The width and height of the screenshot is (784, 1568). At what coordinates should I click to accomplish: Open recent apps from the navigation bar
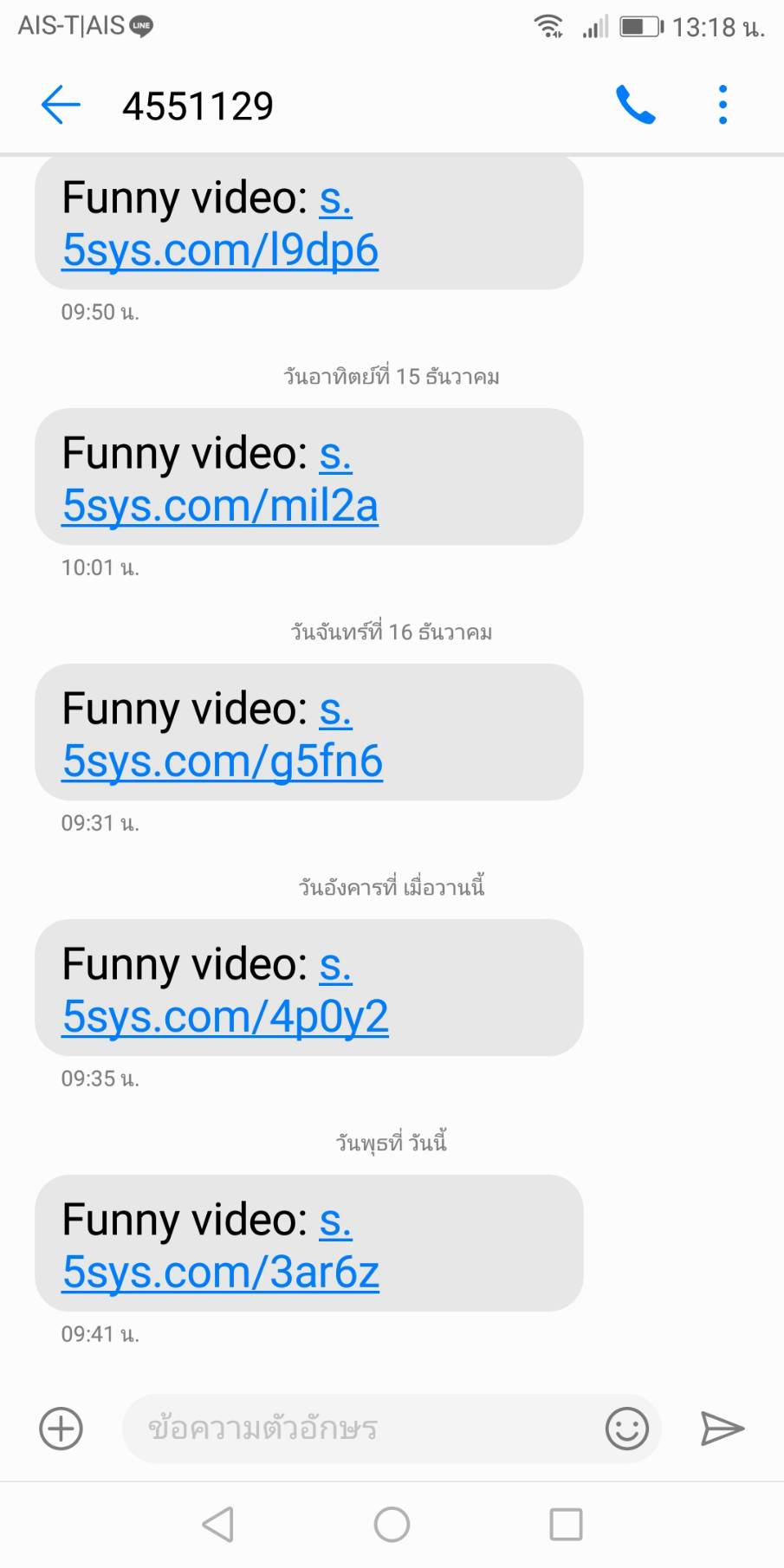[x=566, y=1524]
